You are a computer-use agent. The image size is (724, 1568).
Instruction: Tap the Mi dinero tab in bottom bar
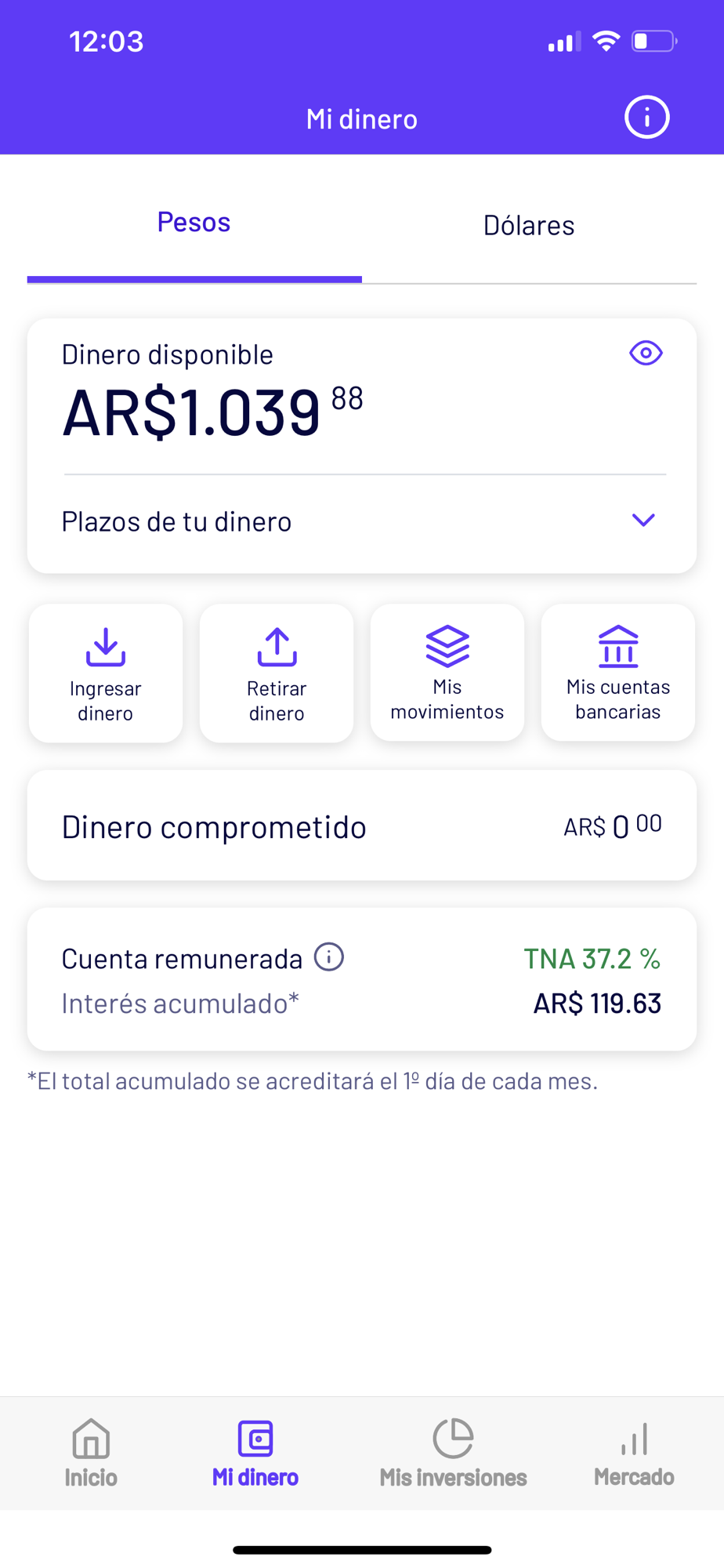(255, 1453)
